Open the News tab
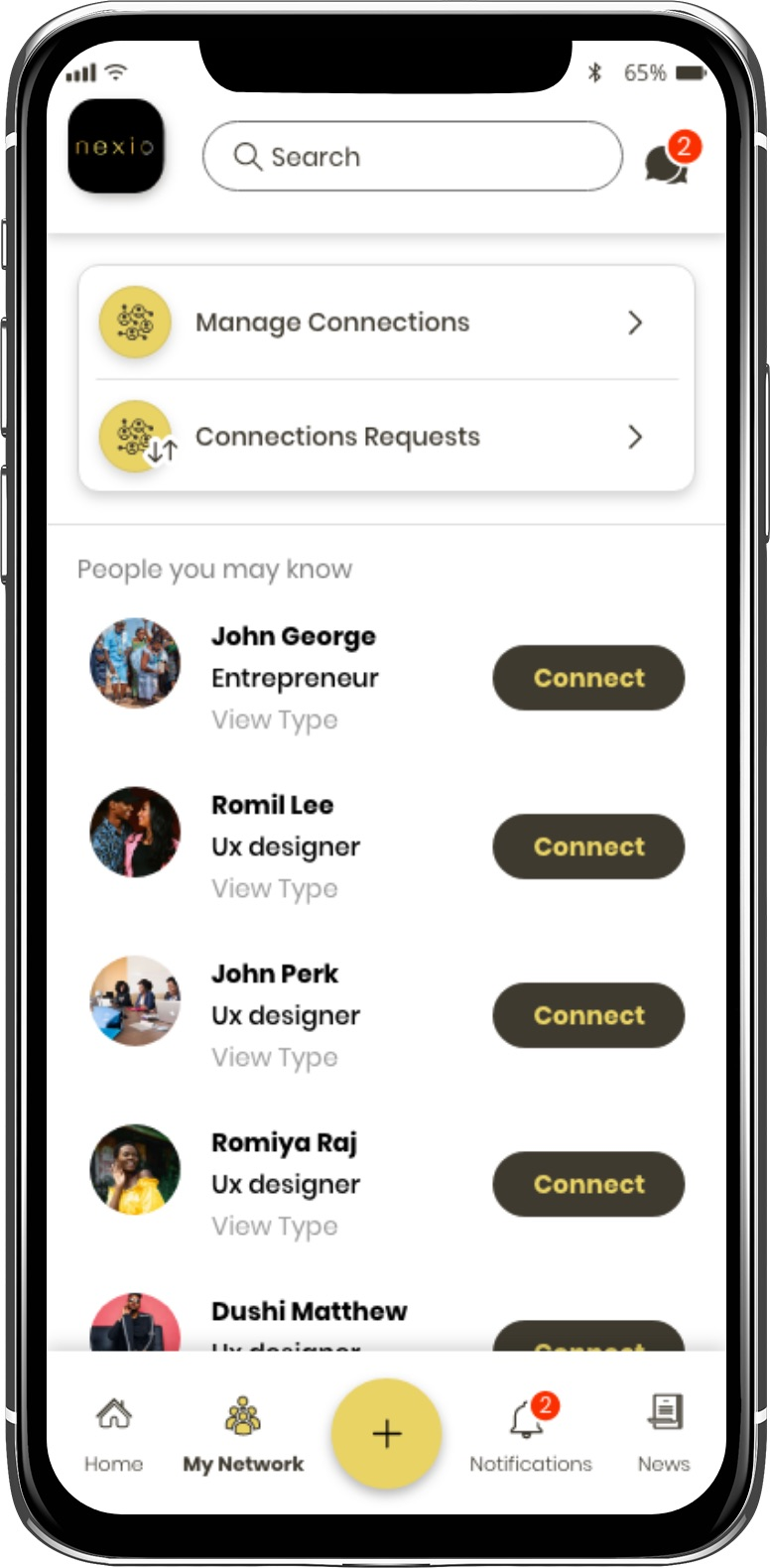 click(664, 1434)
